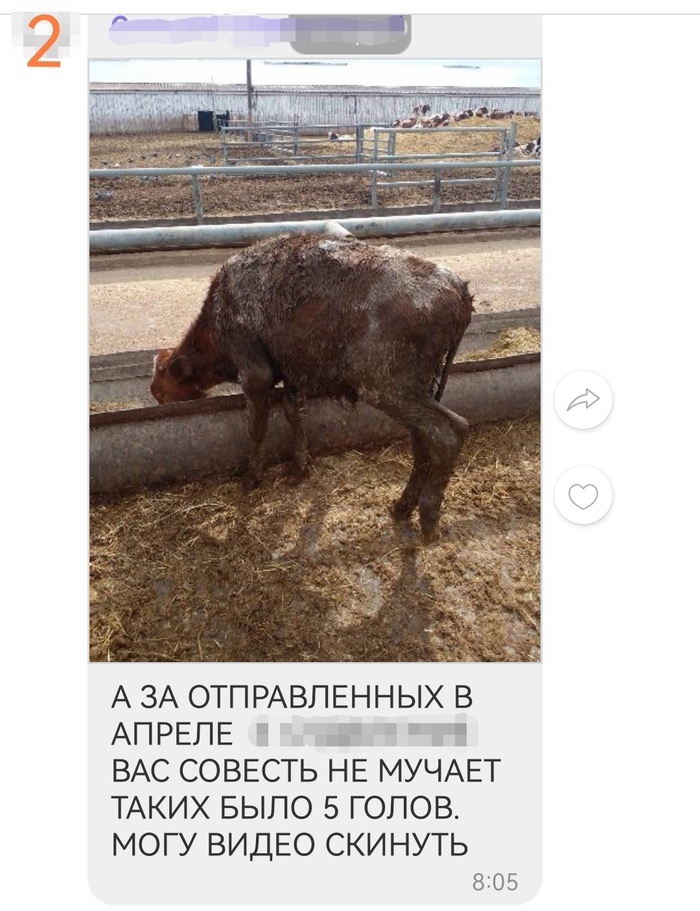Like the message with the heart icon

[x=583, y=496]
